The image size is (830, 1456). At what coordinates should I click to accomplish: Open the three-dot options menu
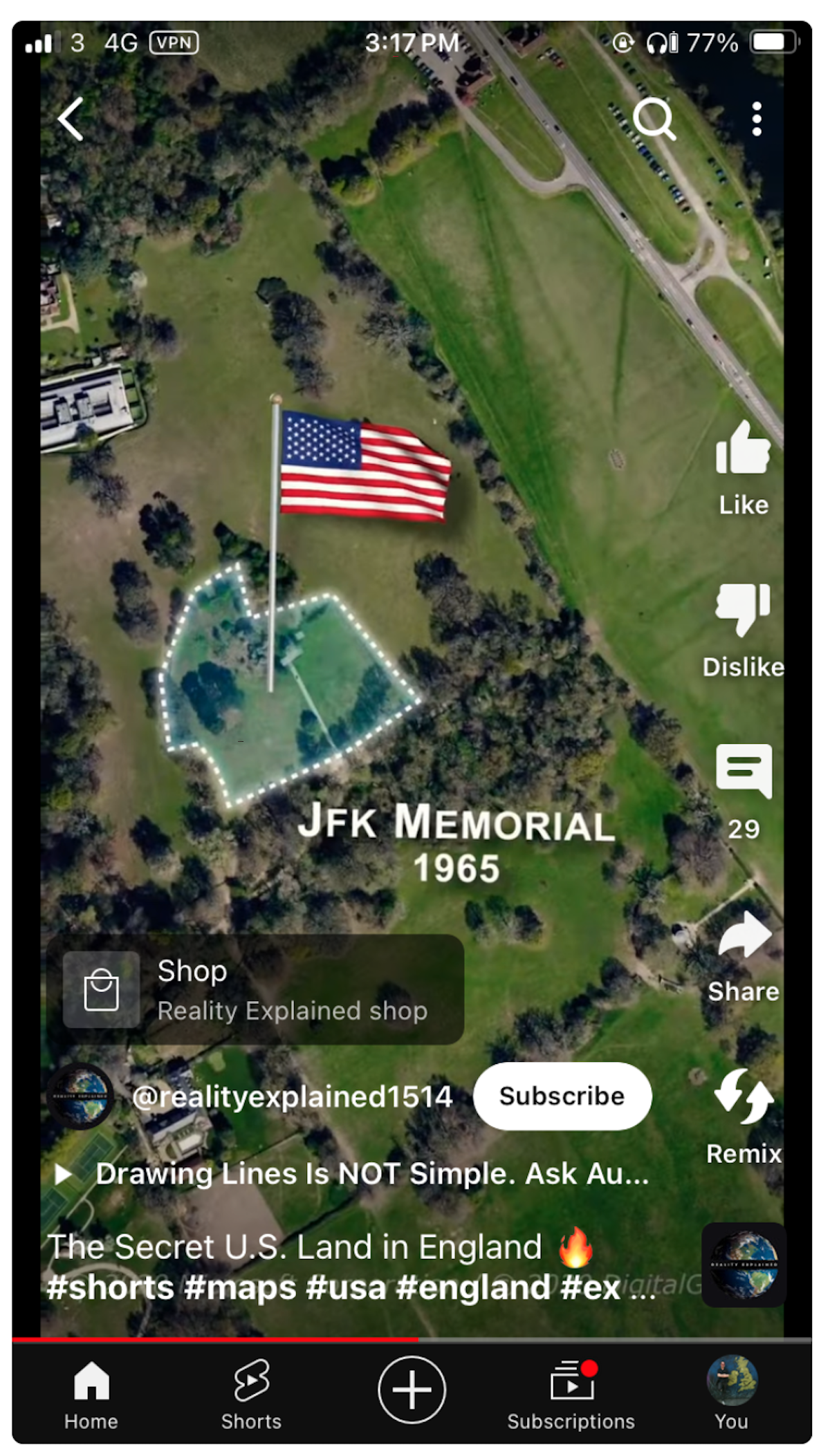coord(756,119)
